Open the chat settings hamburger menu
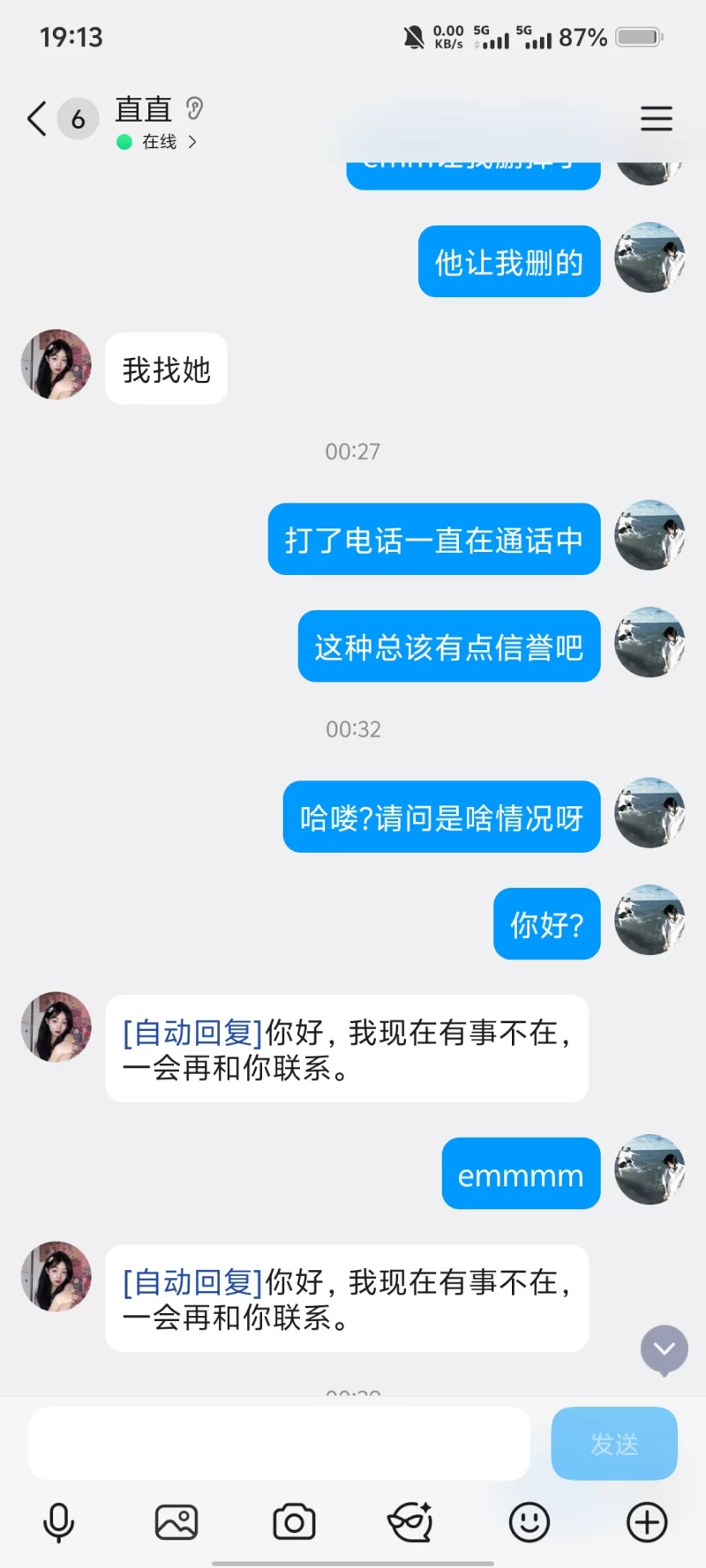 pyautogui.click(x=656, y=119)
